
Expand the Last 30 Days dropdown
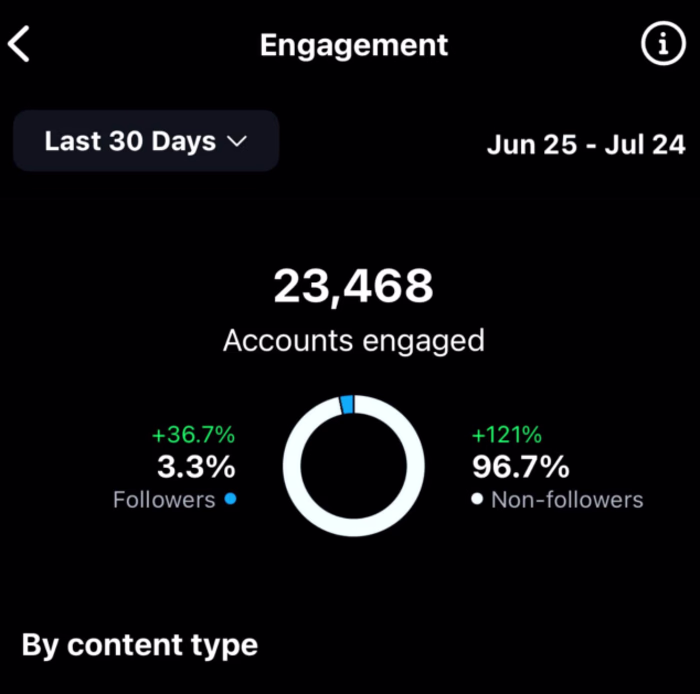(145, 141)
